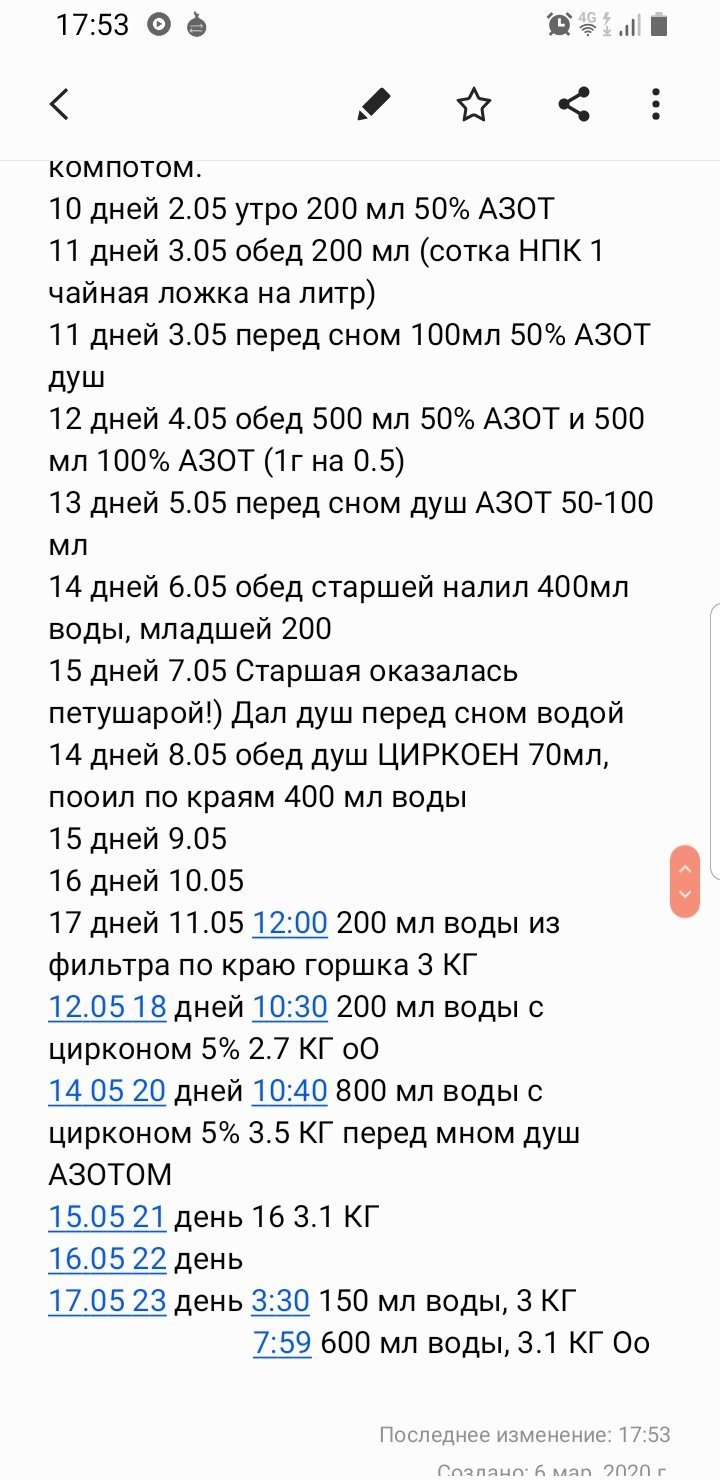This screenshot has height=1480, width=720.
Task: Tap the 10:30 time link
Action: (x=290, y=1007)
